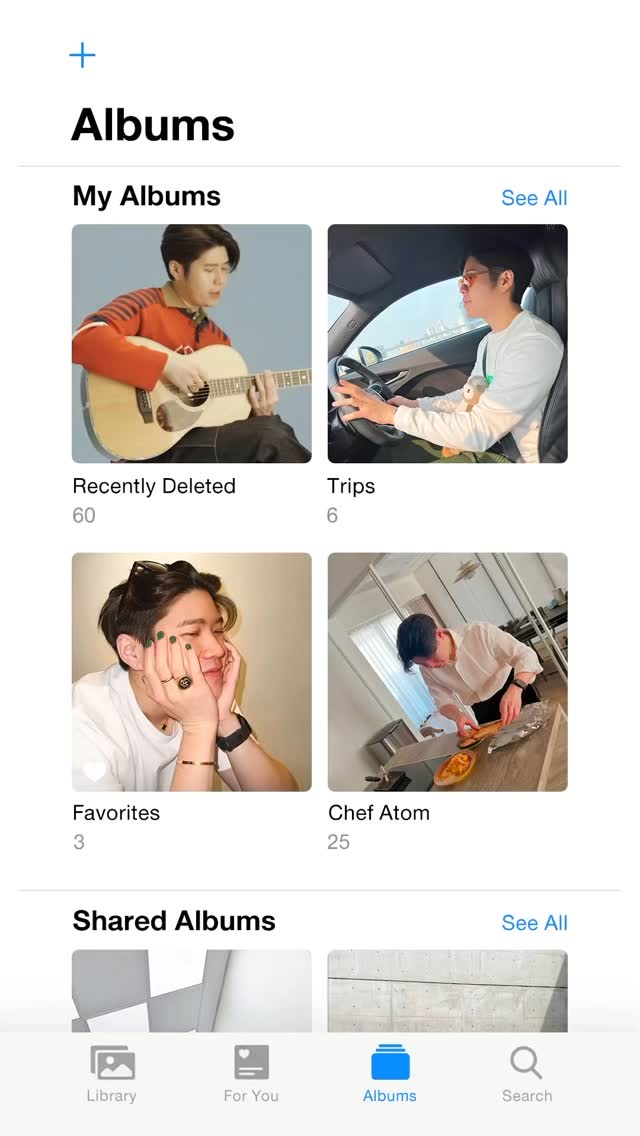This screenshot has width=640, height=1136.
Task: Open the Trips album
Action: tap(447, 343)
